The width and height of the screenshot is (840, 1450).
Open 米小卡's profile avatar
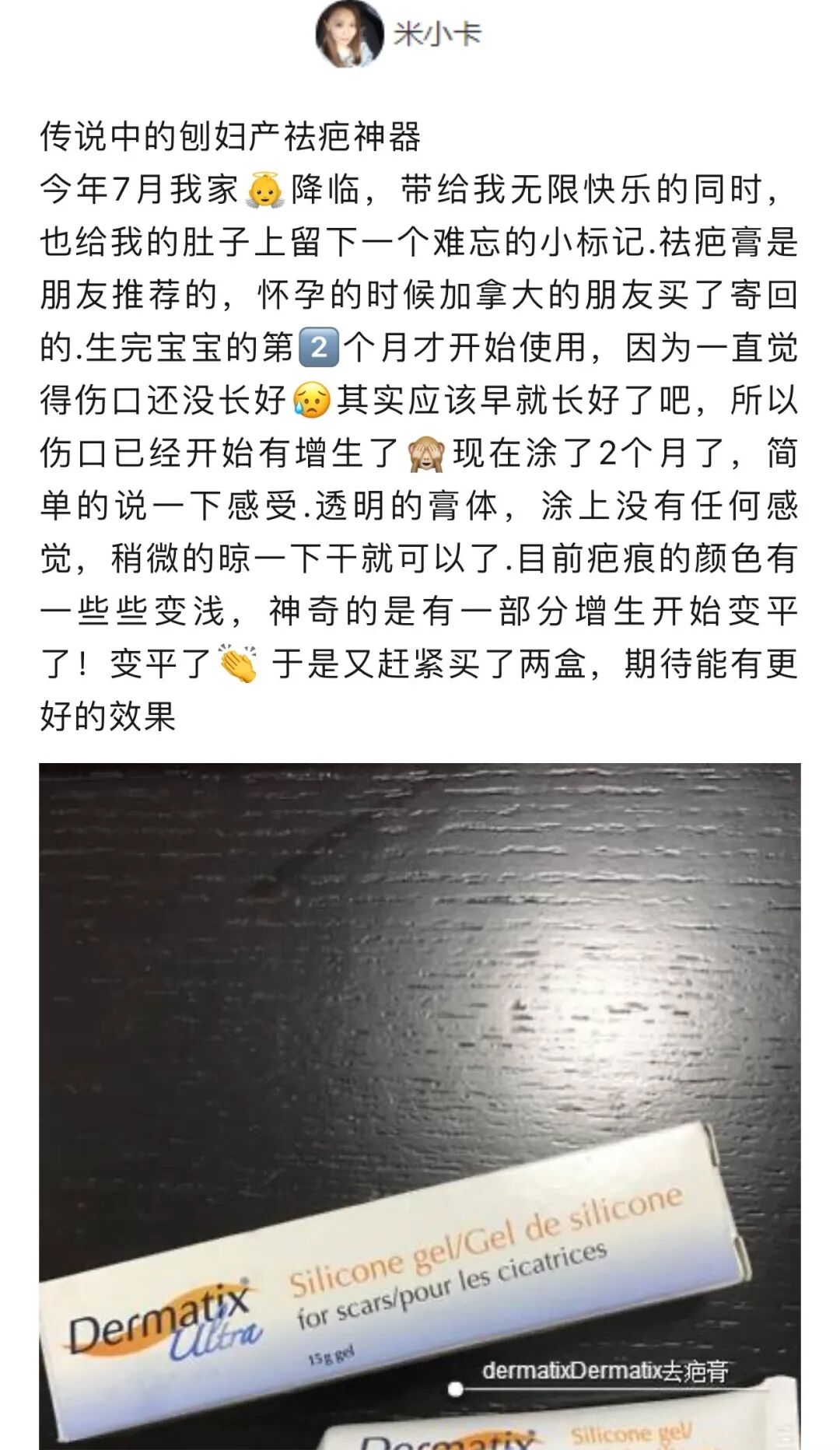click(x=349, y=34)
